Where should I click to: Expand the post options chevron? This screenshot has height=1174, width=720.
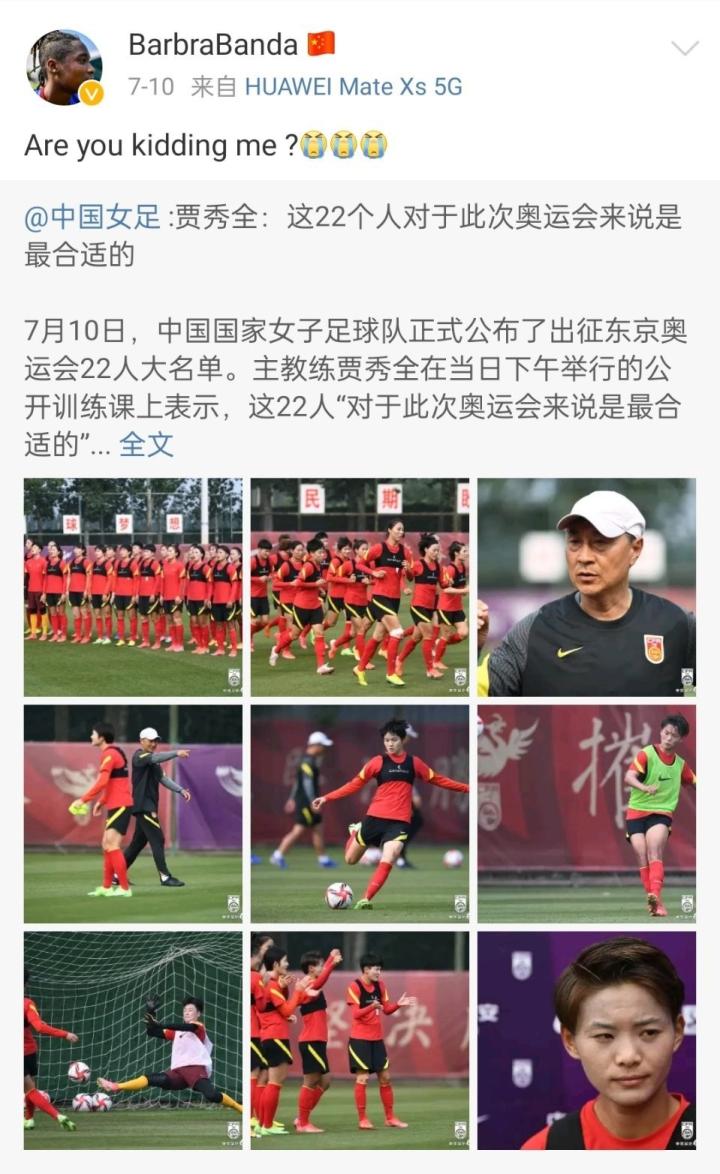click(684, 48)
